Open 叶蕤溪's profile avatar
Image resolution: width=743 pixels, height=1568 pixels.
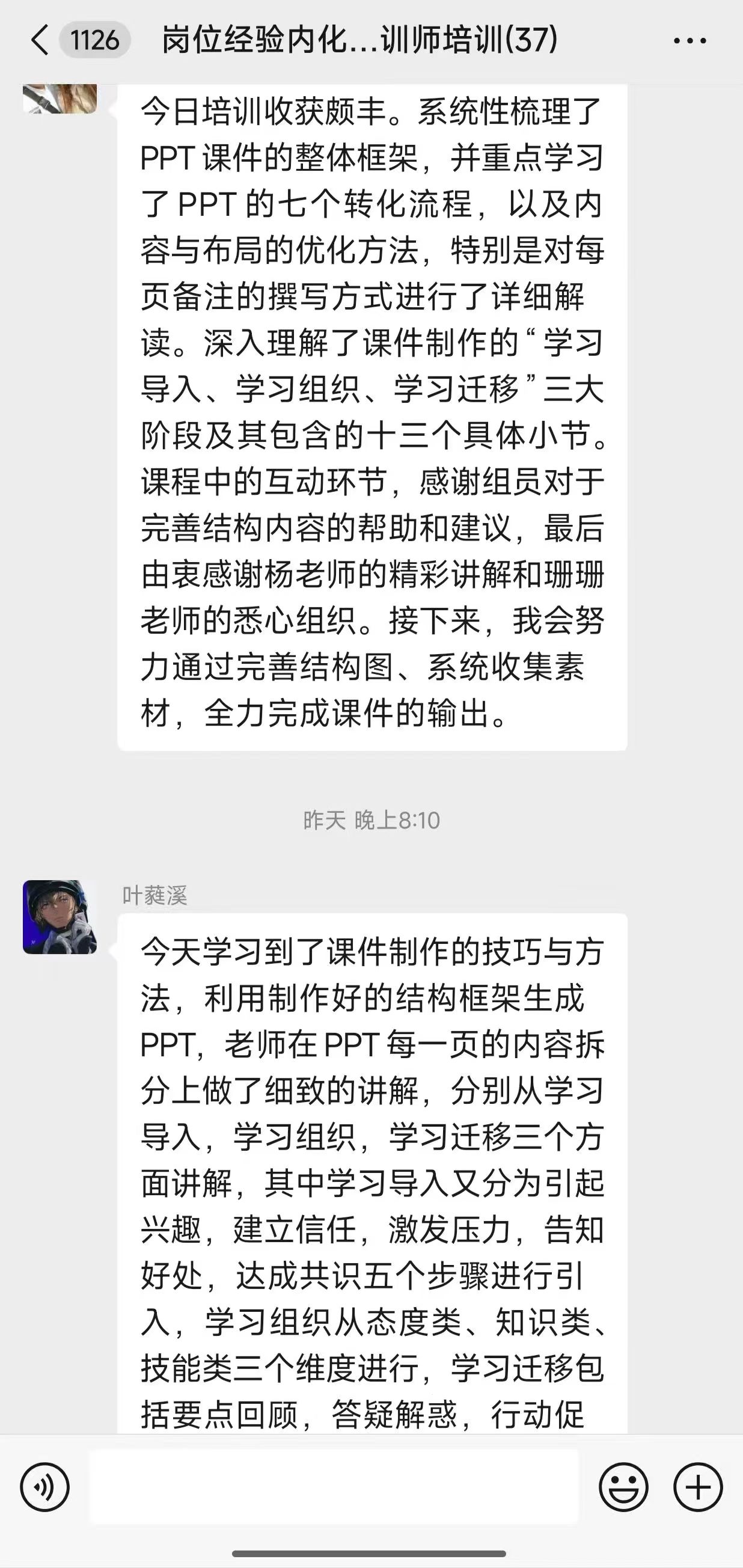(60, 916)
